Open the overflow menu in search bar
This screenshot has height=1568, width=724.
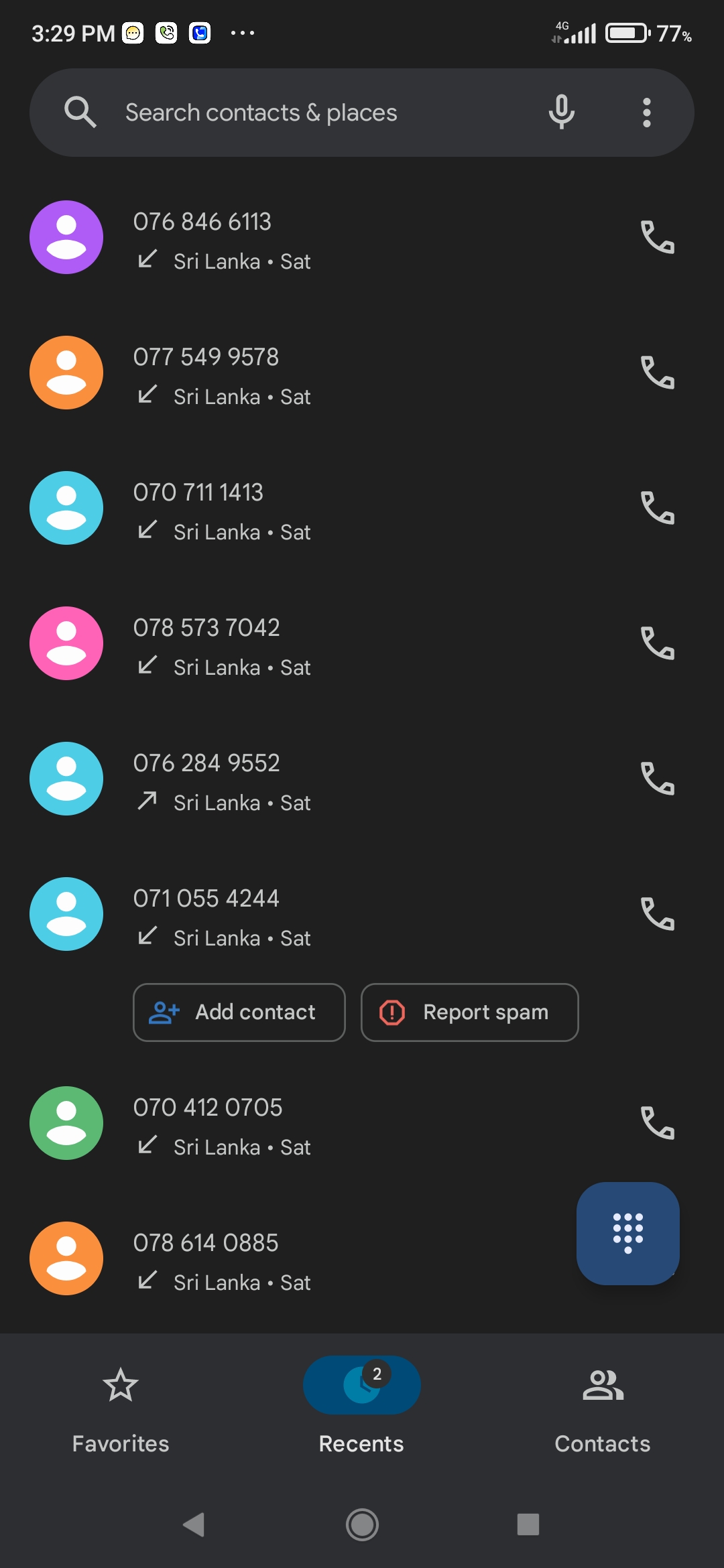[x=647, y=113]
